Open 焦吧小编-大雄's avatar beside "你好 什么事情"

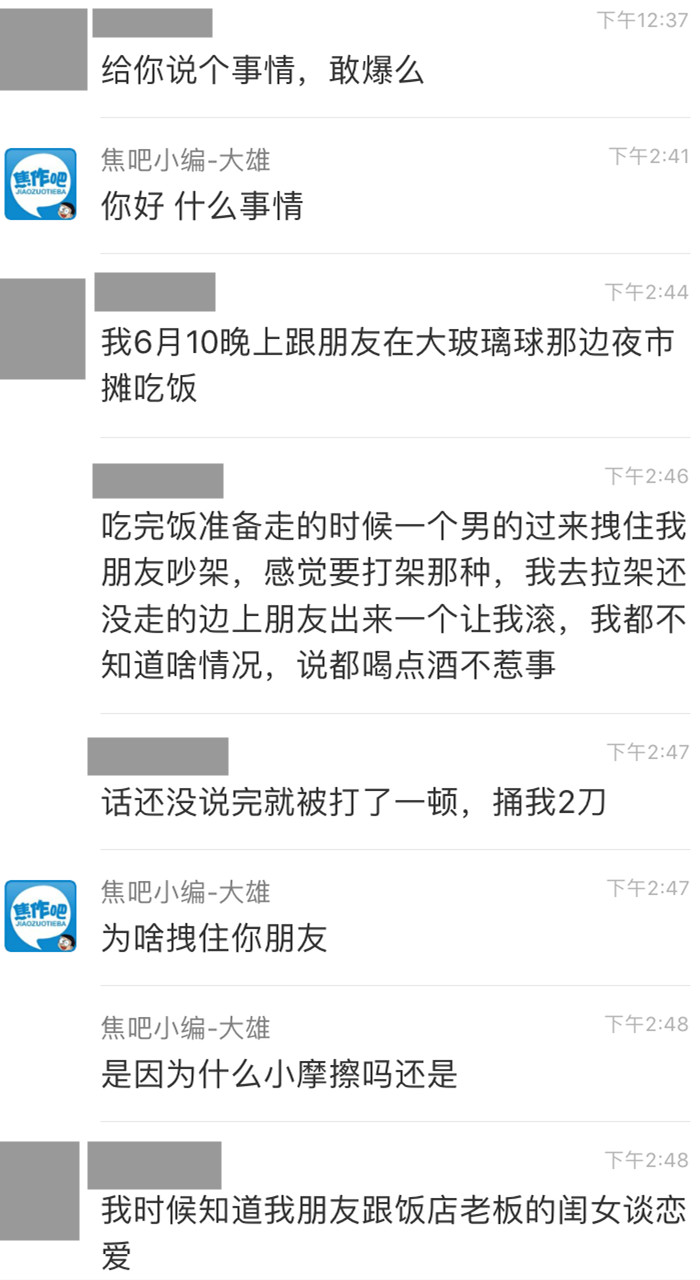pos(41,184)
